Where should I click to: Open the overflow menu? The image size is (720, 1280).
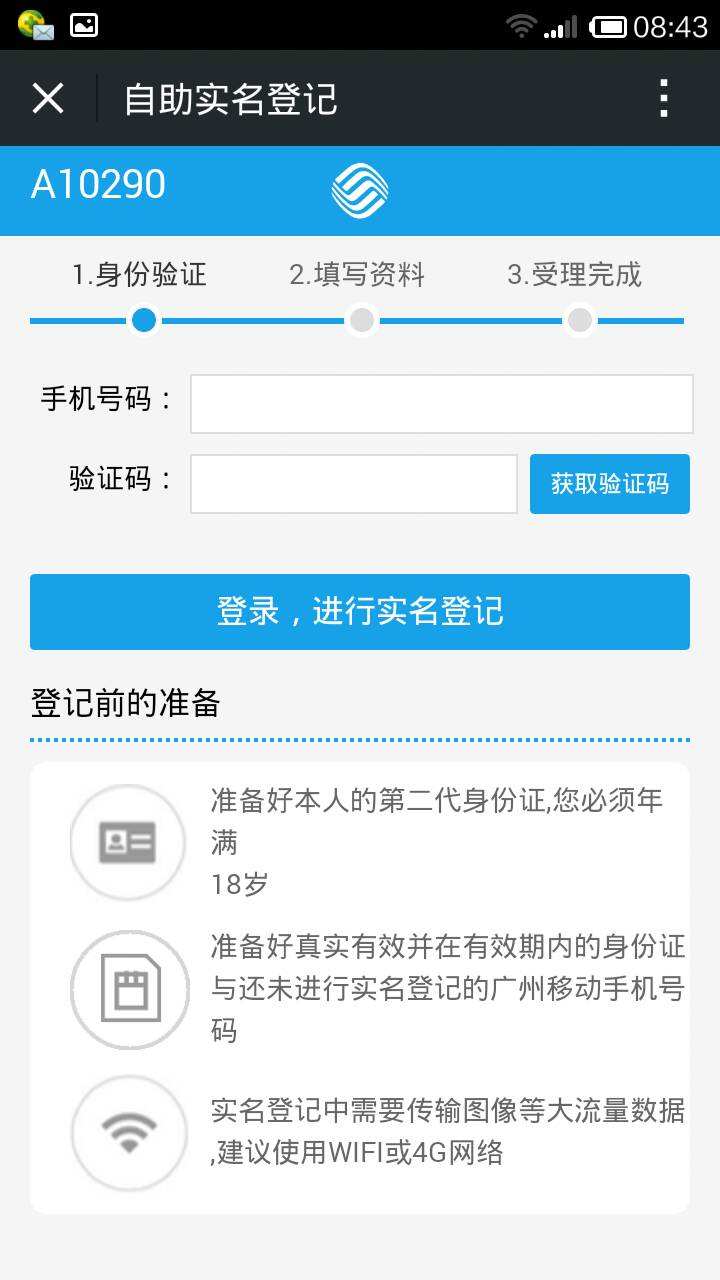664,98
